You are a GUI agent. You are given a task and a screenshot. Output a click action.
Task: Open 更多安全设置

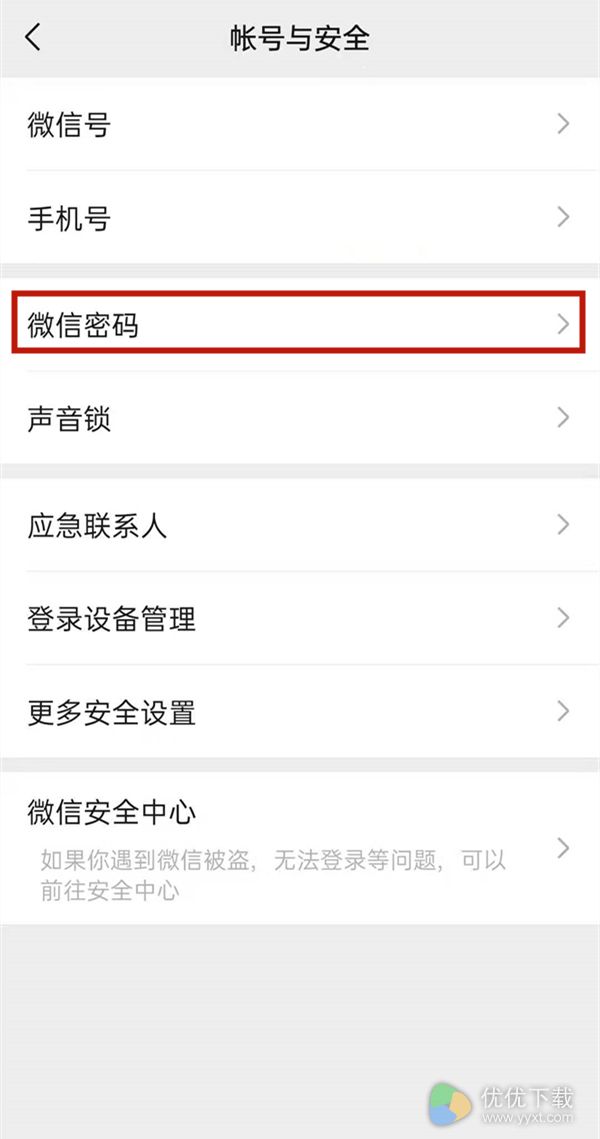point(300,711)
